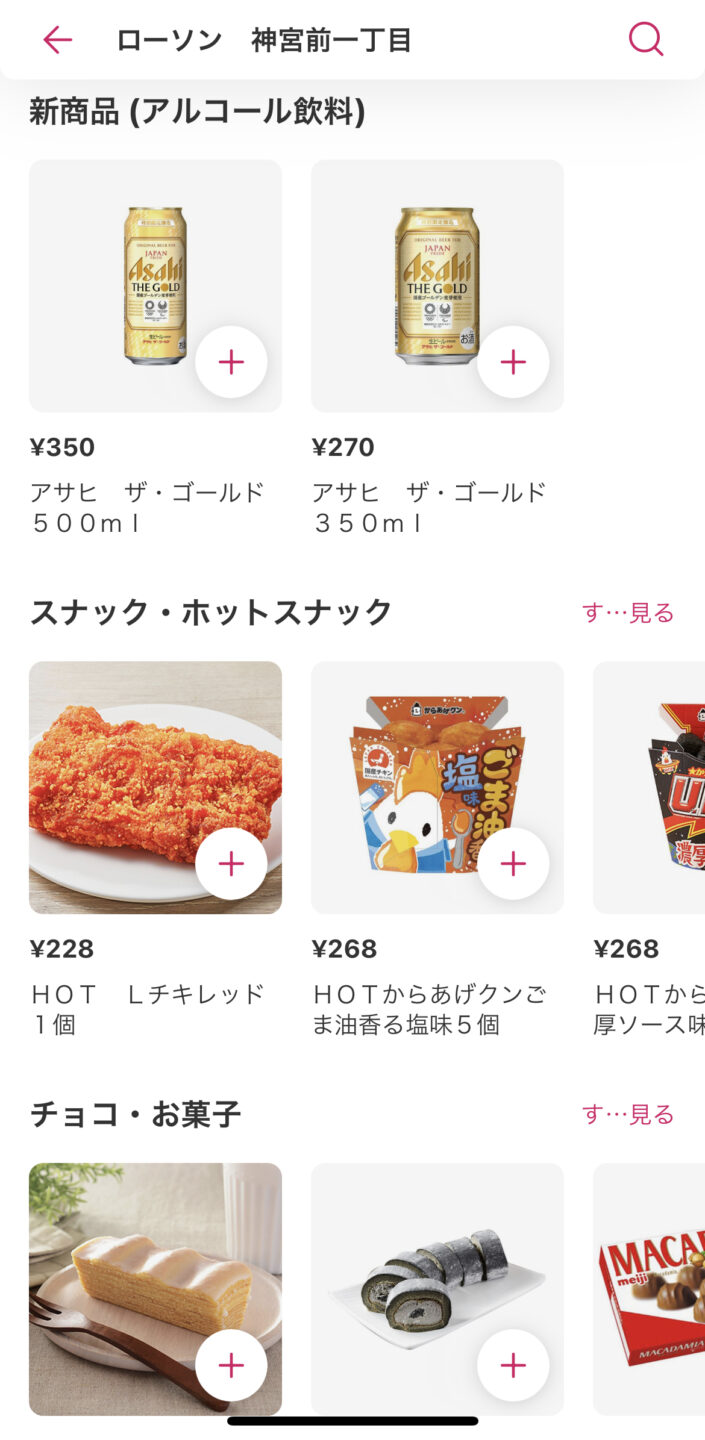Open the search magnifier icon

(645, 40)
